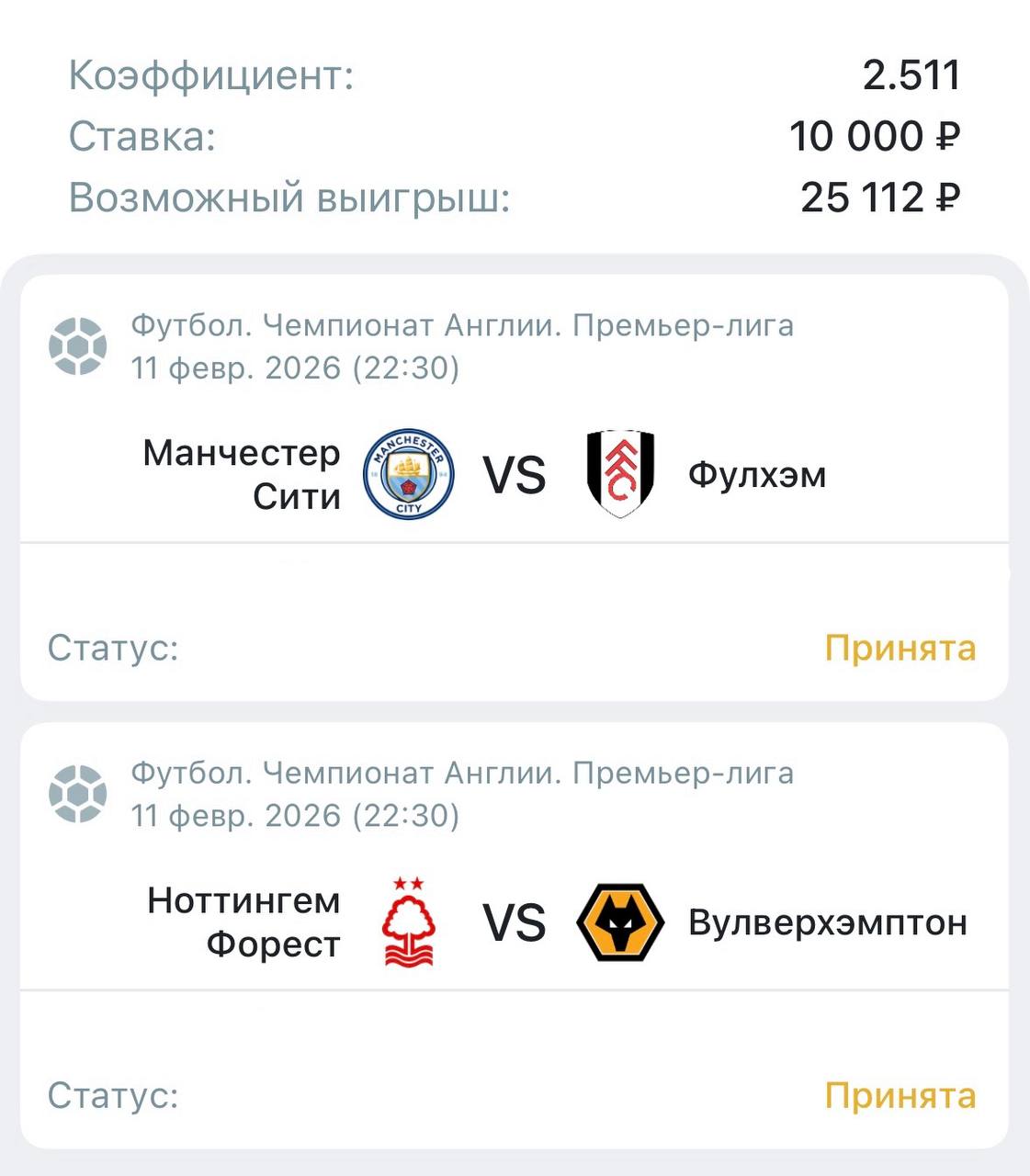Open the Ноттингем Форест vs Вулверхэмптон bet card
The height and width of the screenshot is (1176, 1030).
[x=515, y=923]
